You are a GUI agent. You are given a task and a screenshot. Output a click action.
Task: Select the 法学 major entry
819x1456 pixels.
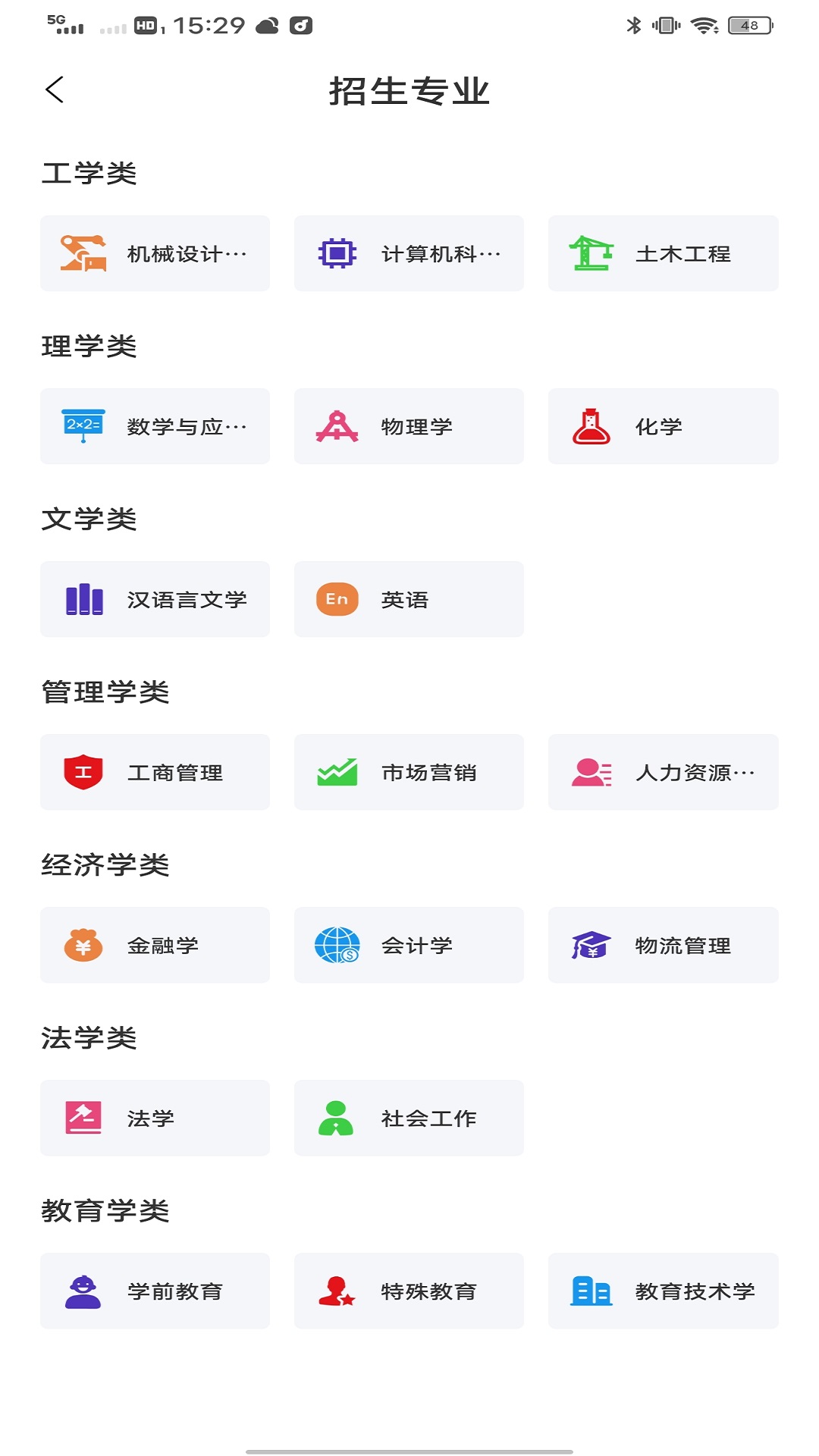(155, 1118)
